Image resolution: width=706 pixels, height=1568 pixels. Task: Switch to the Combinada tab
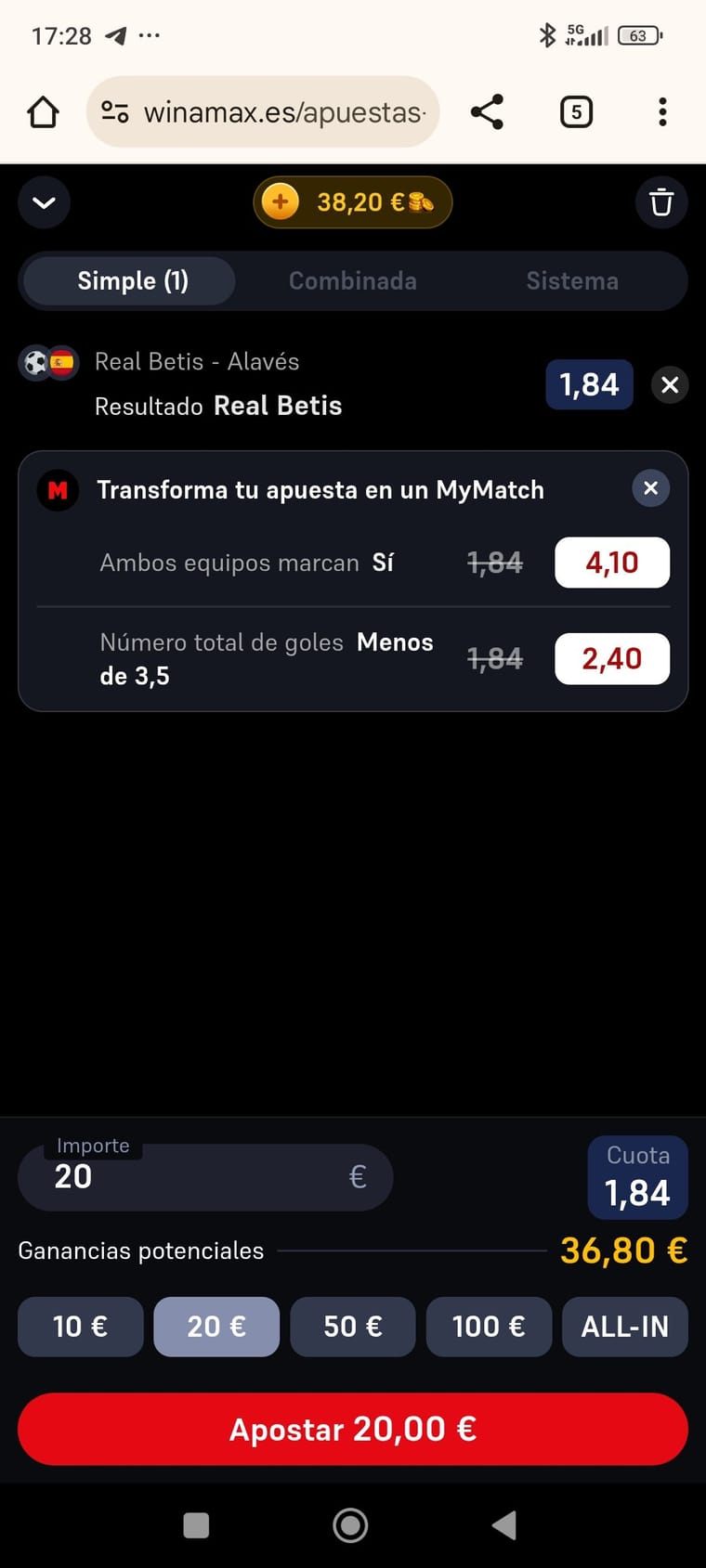[x=353, y=280]
